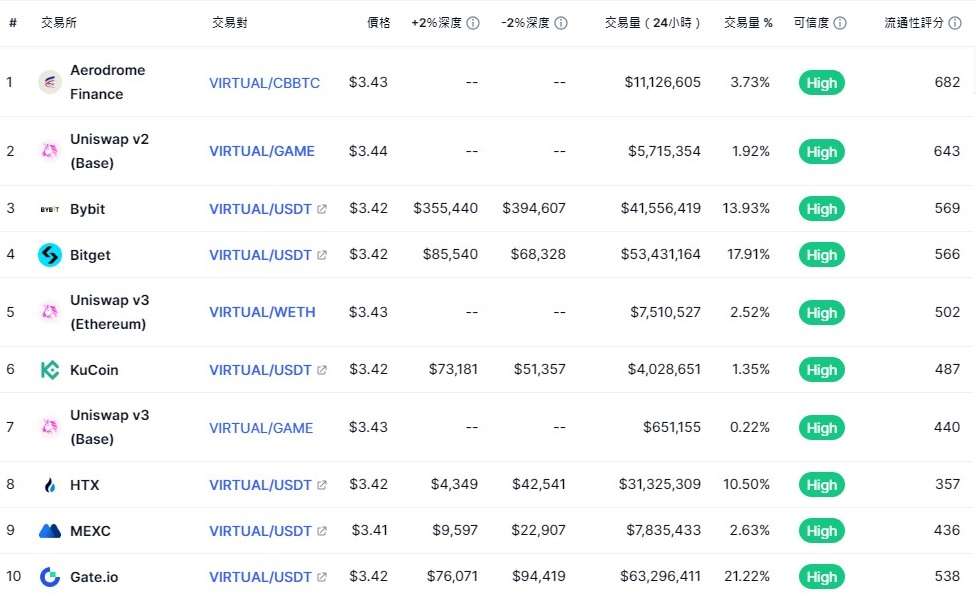
Task: Show info for the +2% 深度 column
Action: point(473,23)
